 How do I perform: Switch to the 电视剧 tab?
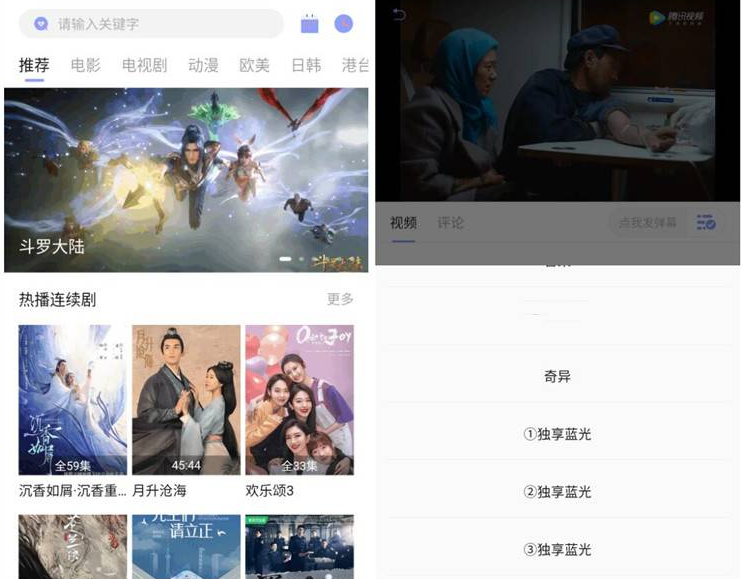point(142,66)
